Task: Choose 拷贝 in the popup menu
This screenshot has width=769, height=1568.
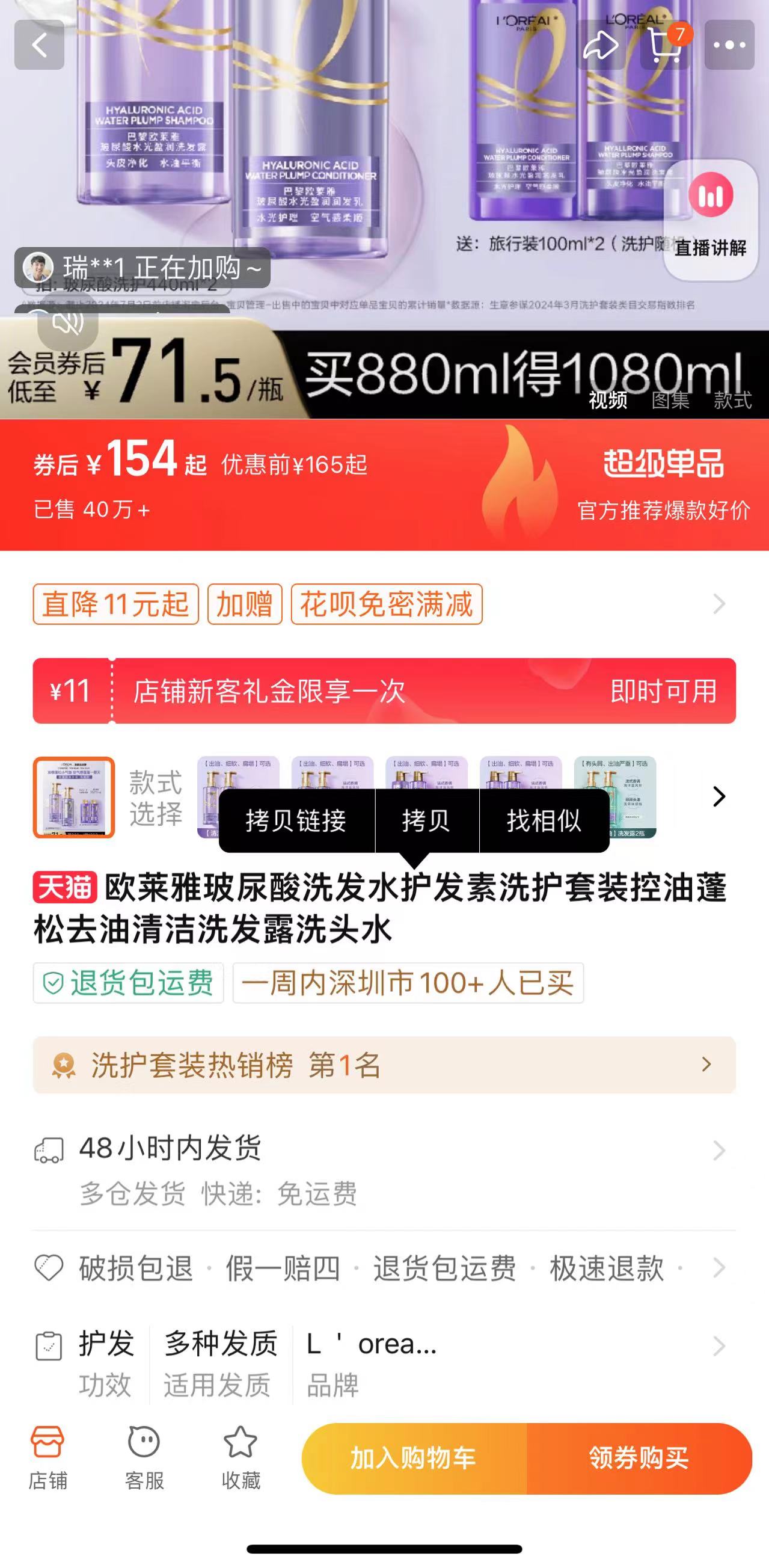Action: click(x=426, y=820)
